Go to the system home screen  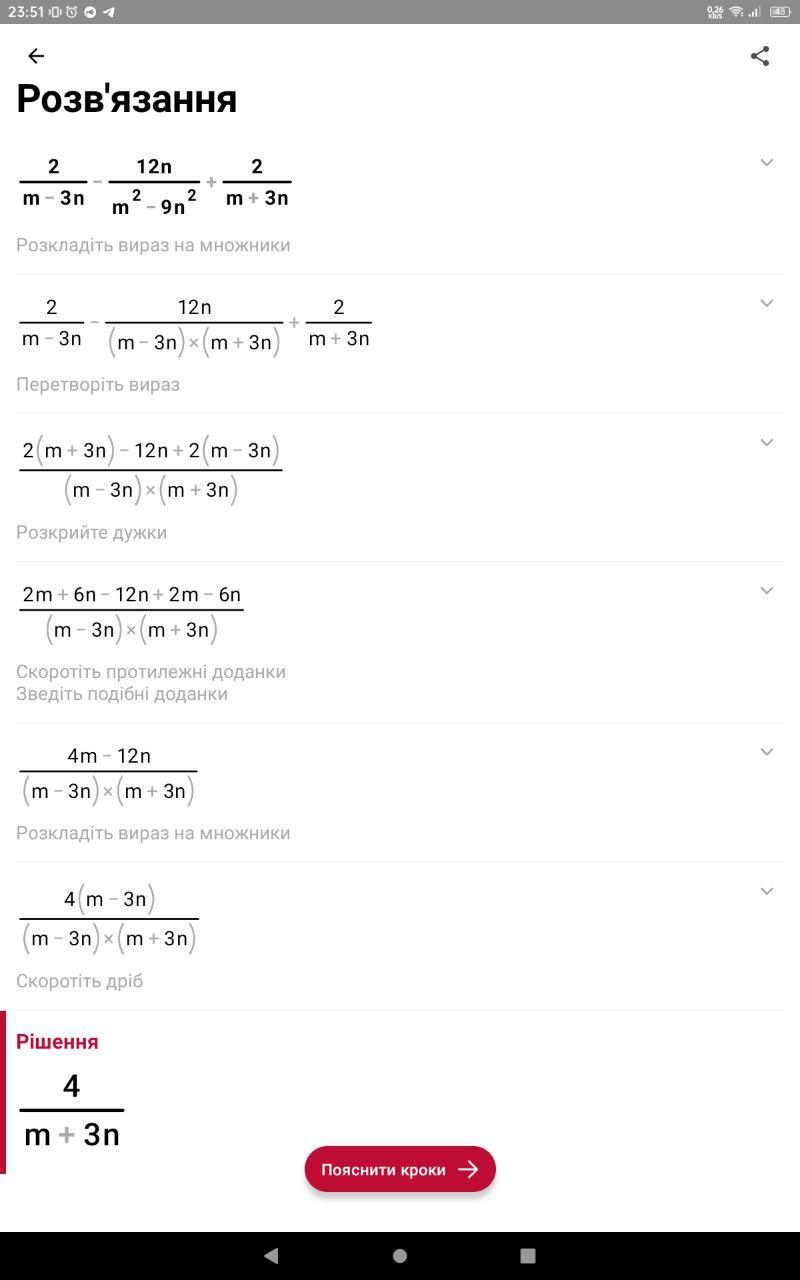(x=400, y=1255)
